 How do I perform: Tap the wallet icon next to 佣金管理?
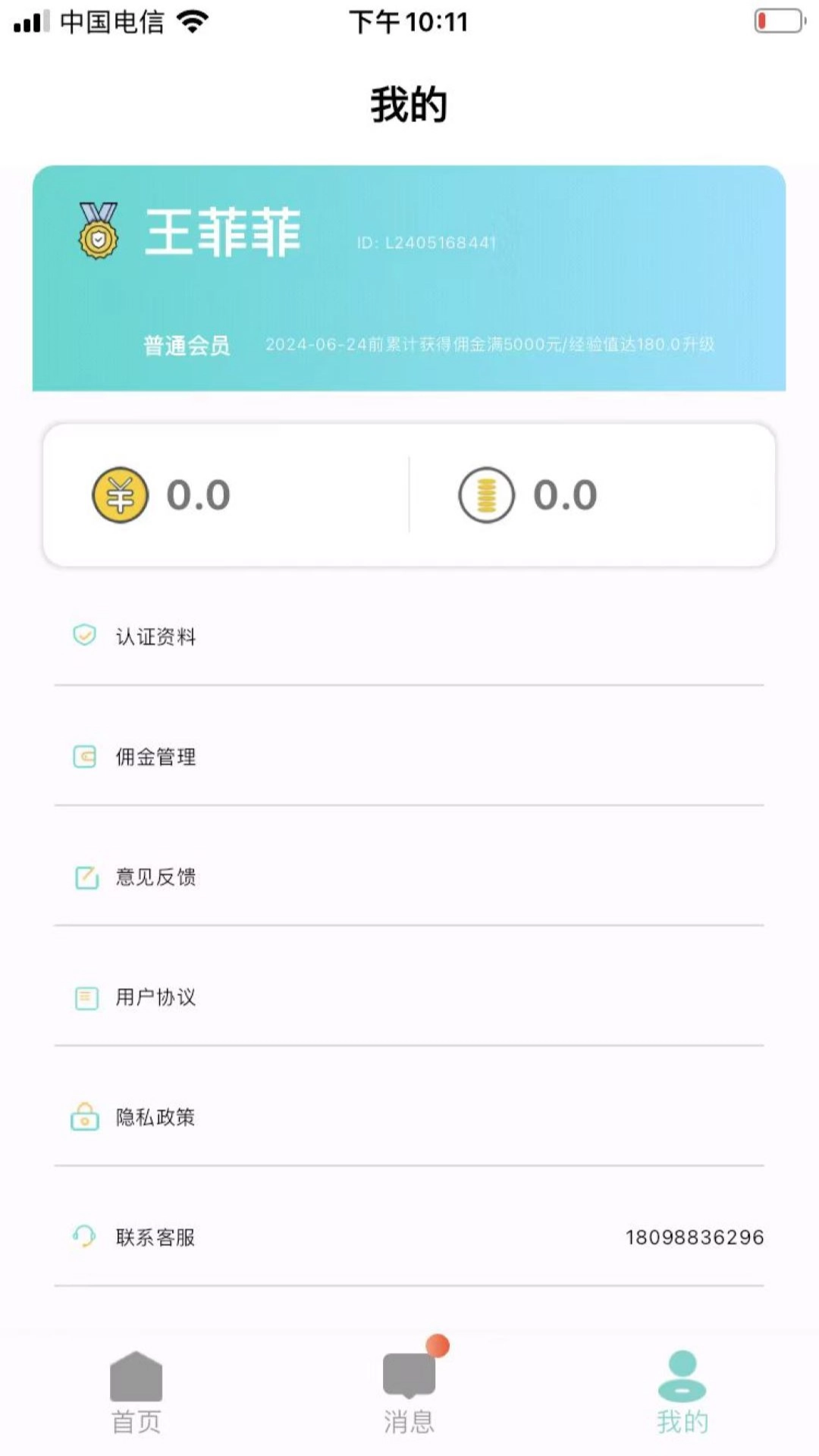[x=85, y=756]
